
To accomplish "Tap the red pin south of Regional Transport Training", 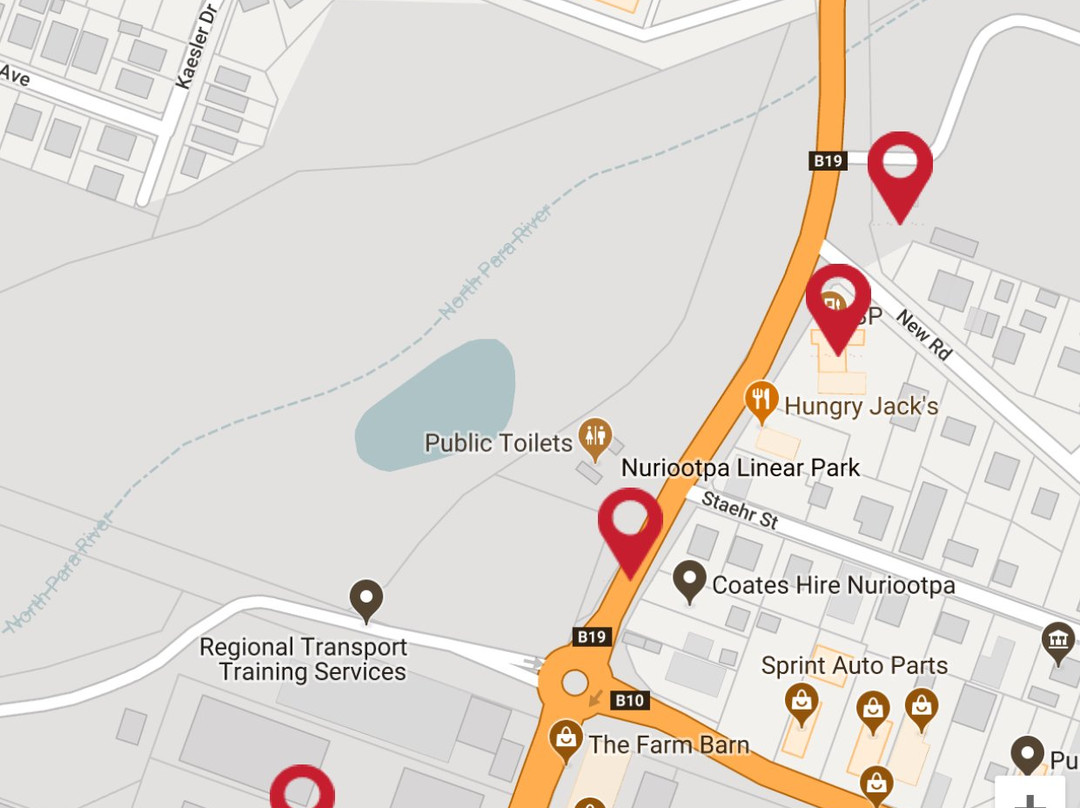I will point(301,792).
